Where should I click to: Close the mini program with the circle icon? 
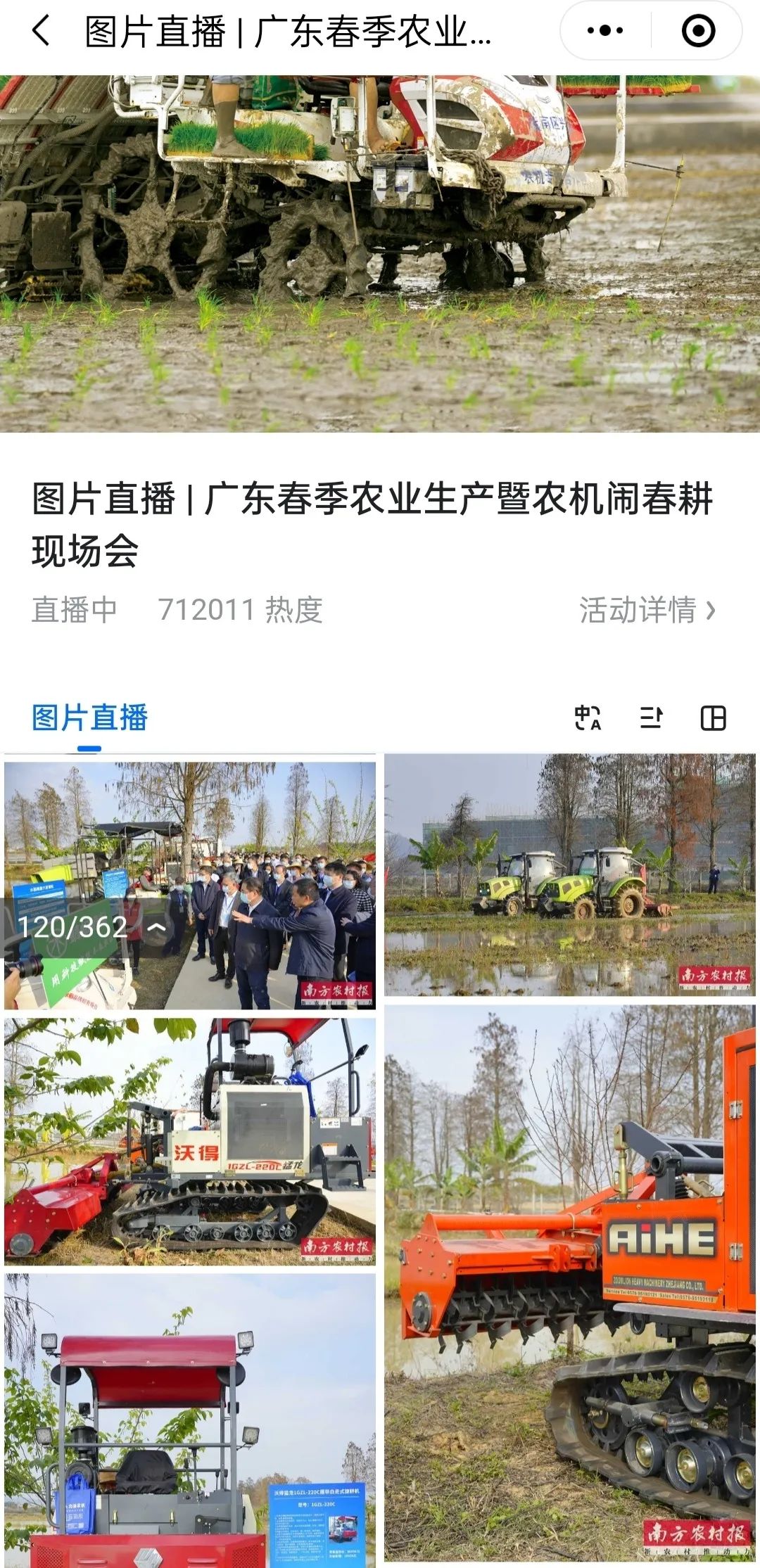(698, 31)
